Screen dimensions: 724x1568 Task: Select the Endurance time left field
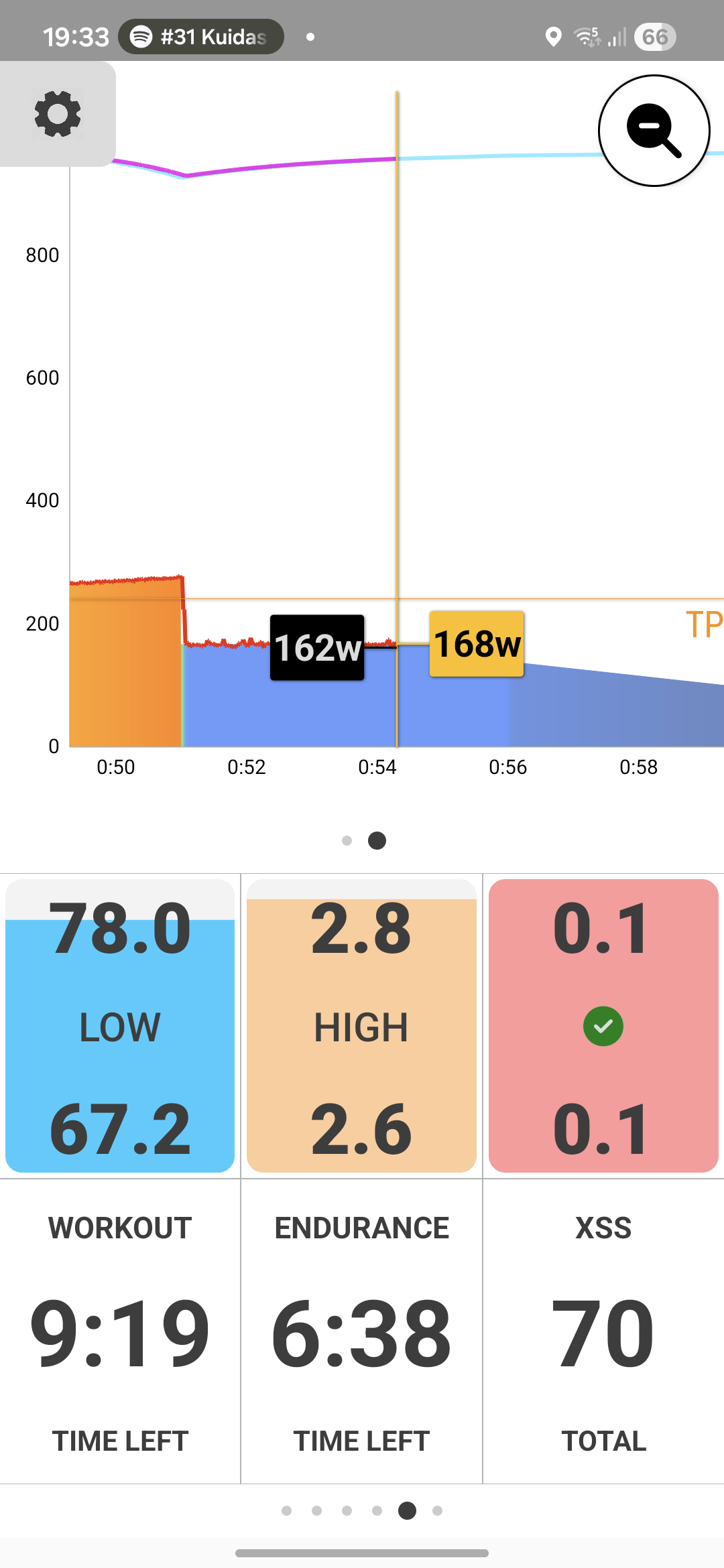(x=361, y=1332)
